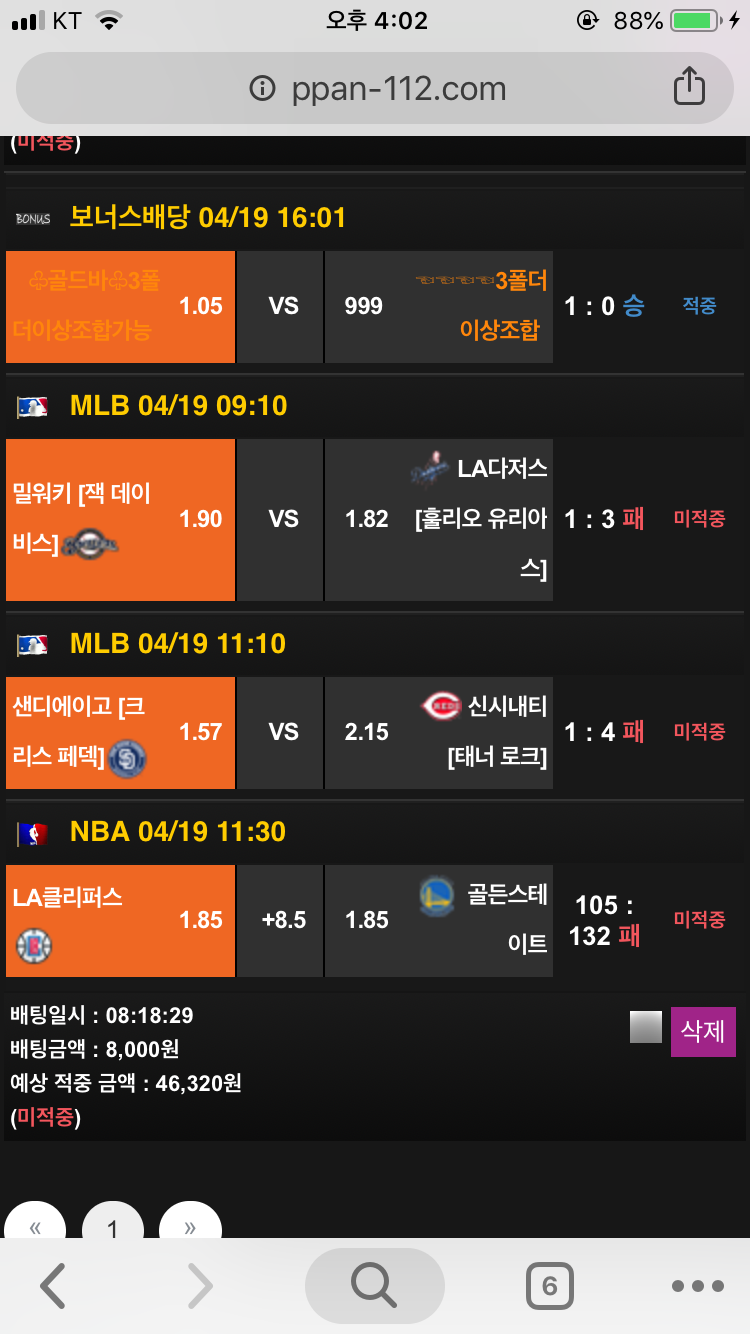The image size is (750, 1334).
Task: Open the browser's more options menu
Action: [x=697, y=1286]
